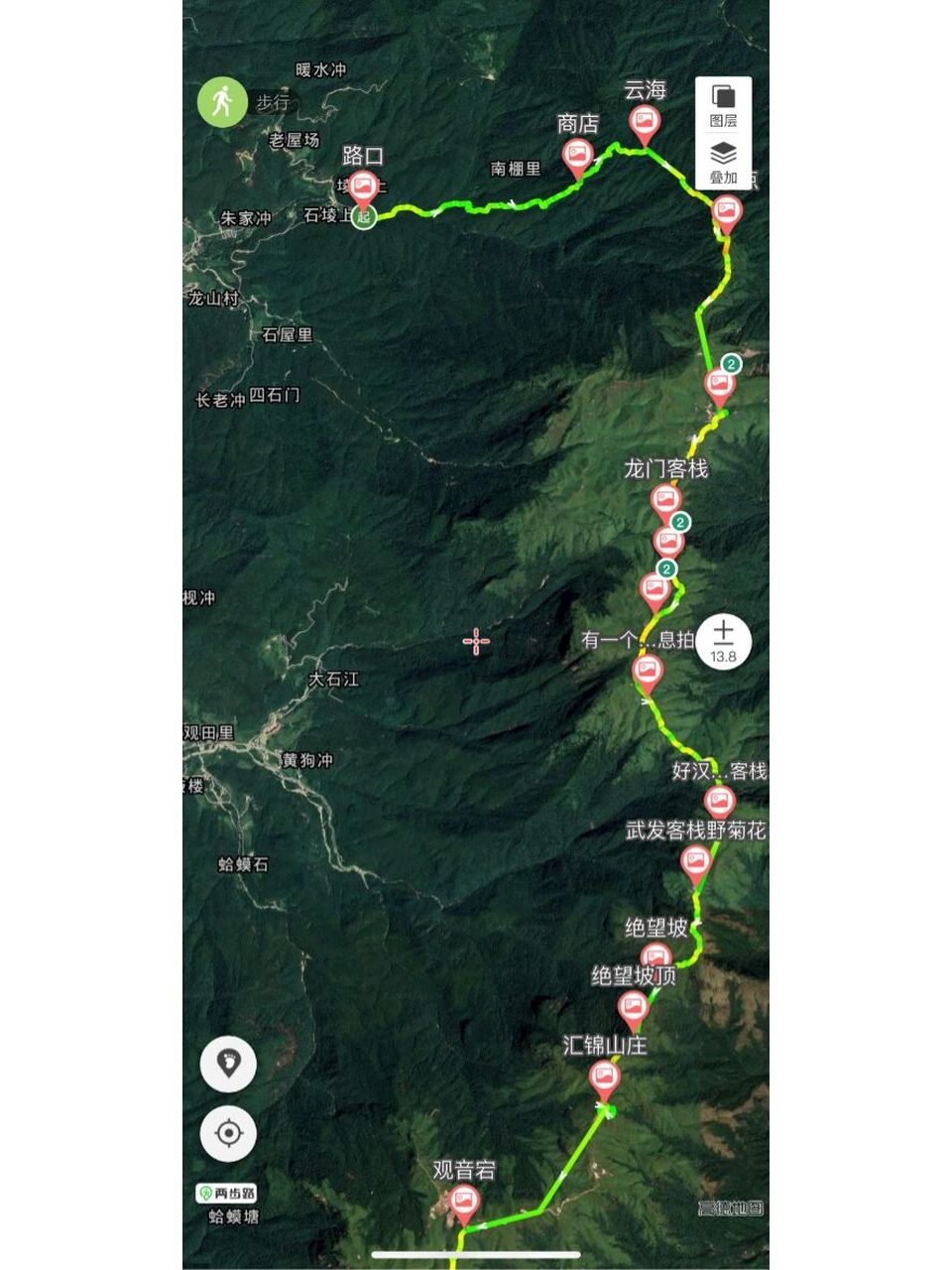The height and width of the screenshot is (1270, 952).
Task: Open the 观音宕 photo marker
Action: 463,1203
